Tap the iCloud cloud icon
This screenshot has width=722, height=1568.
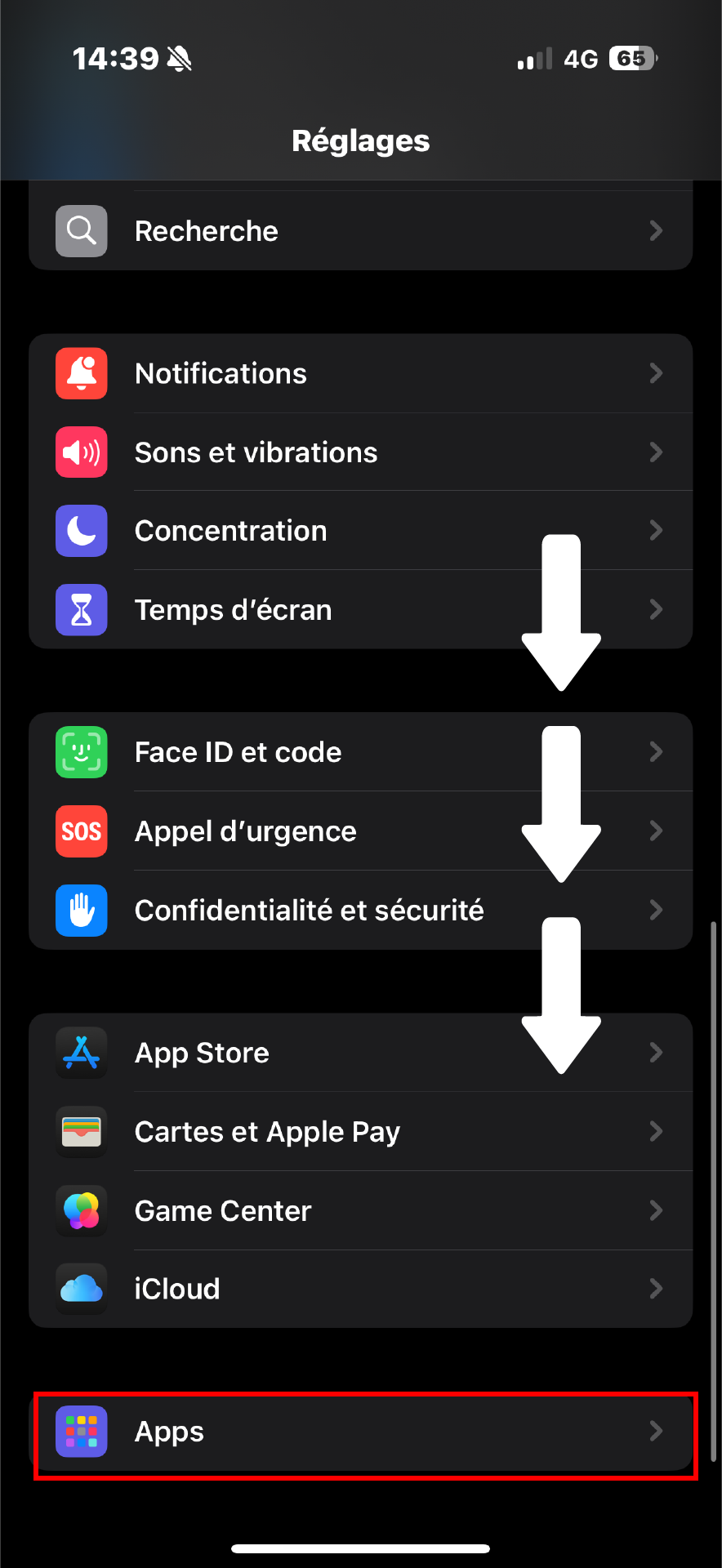coord(81,1289)
